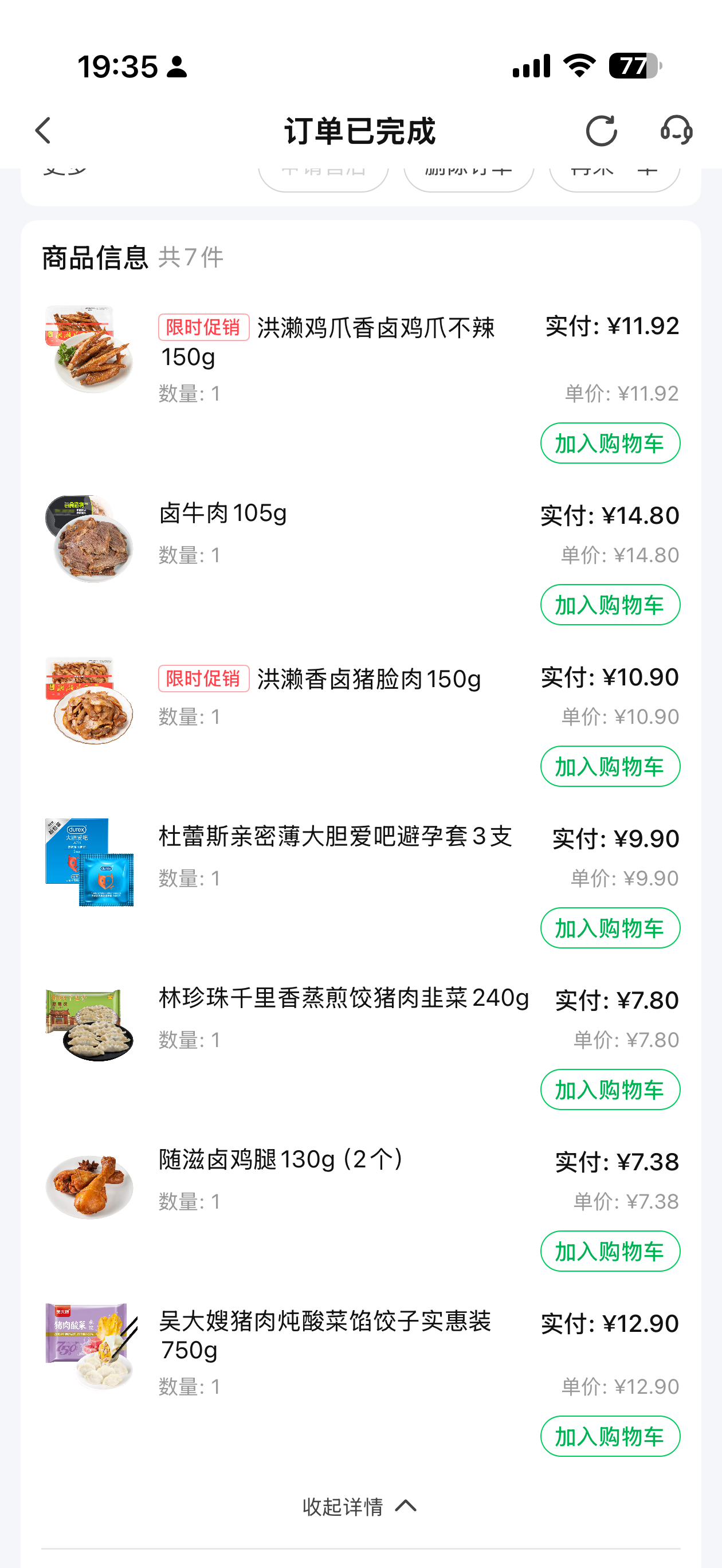Add 随滋卤鸡腿 to the cart

609,1251
